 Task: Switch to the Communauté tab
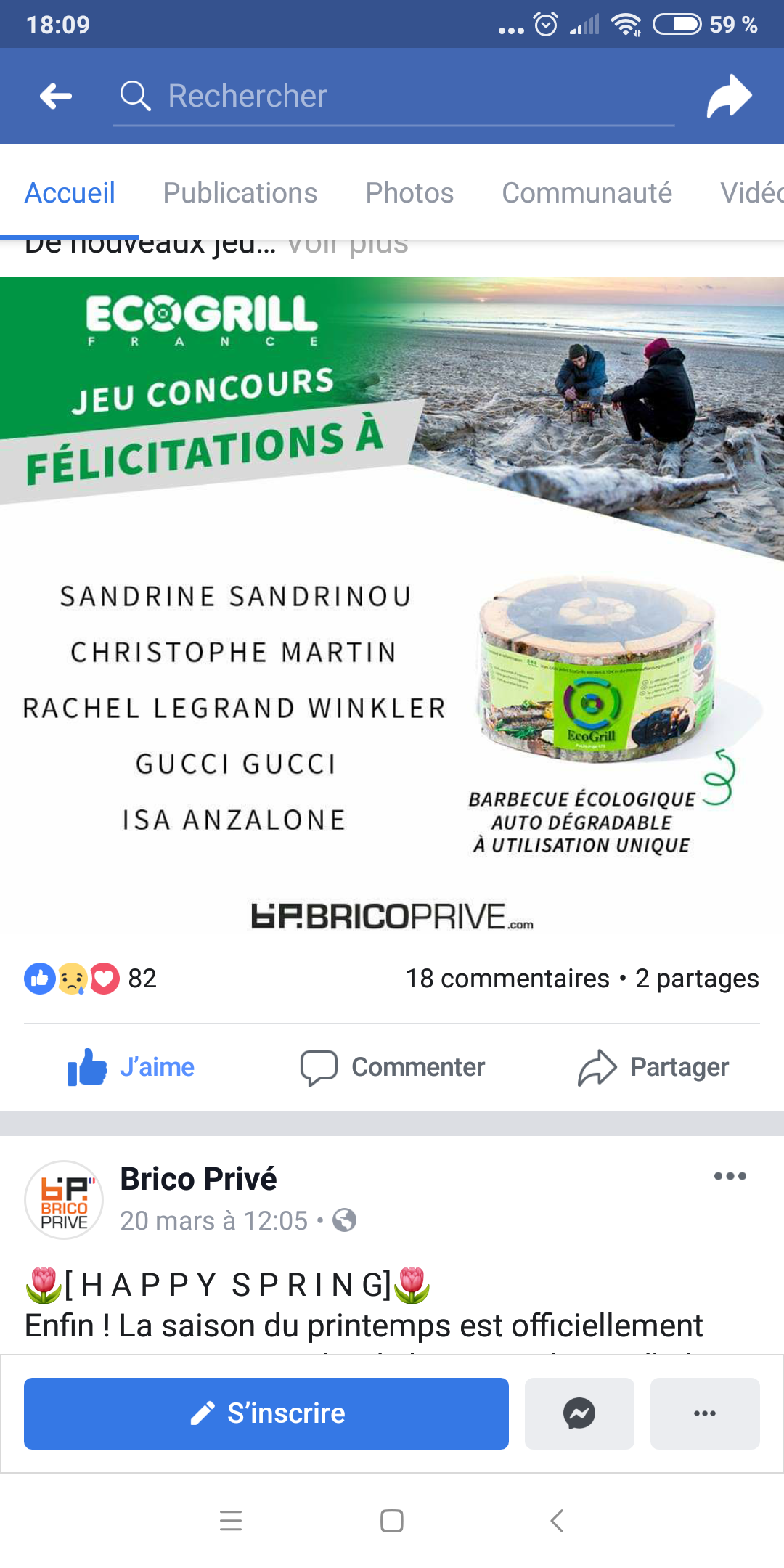[x=587, y=193]
